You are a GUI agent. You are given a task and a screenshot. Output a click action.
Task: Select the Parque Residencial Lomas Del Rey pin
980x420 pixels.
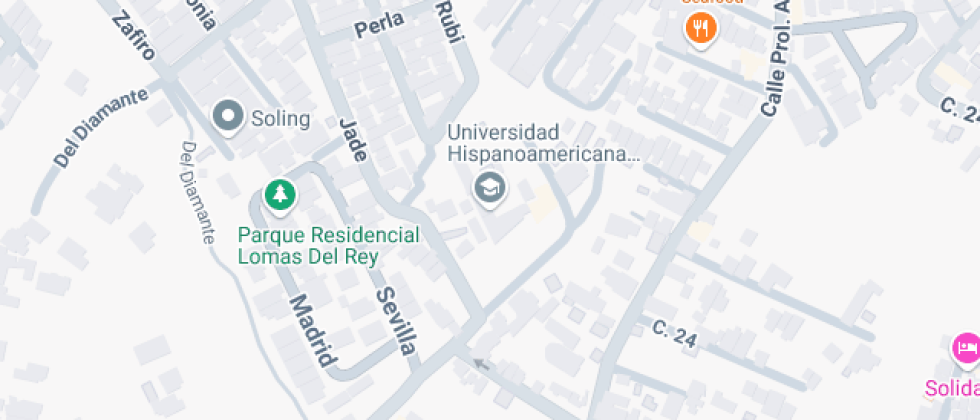(279, 194)
